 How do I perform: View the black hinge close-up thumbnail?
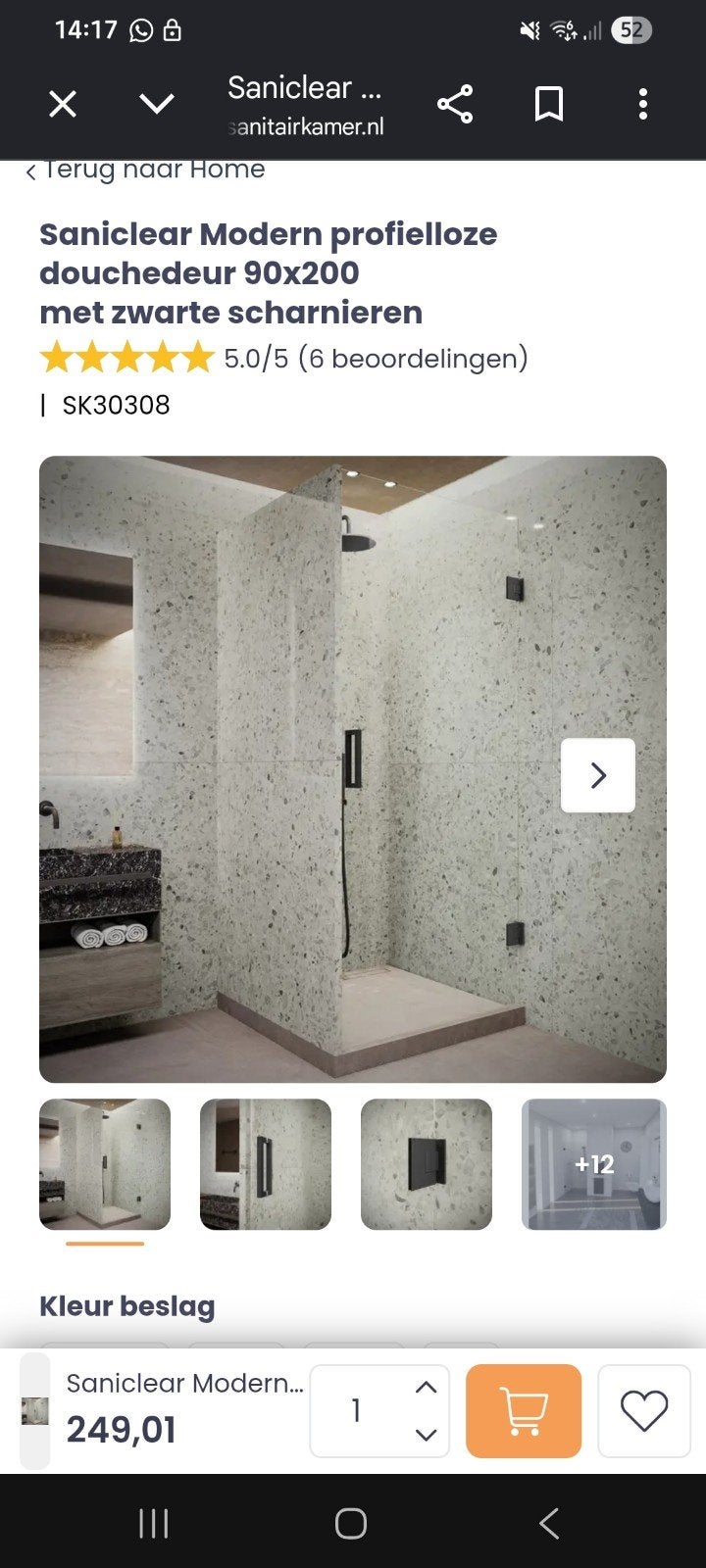click(427, 1164)
